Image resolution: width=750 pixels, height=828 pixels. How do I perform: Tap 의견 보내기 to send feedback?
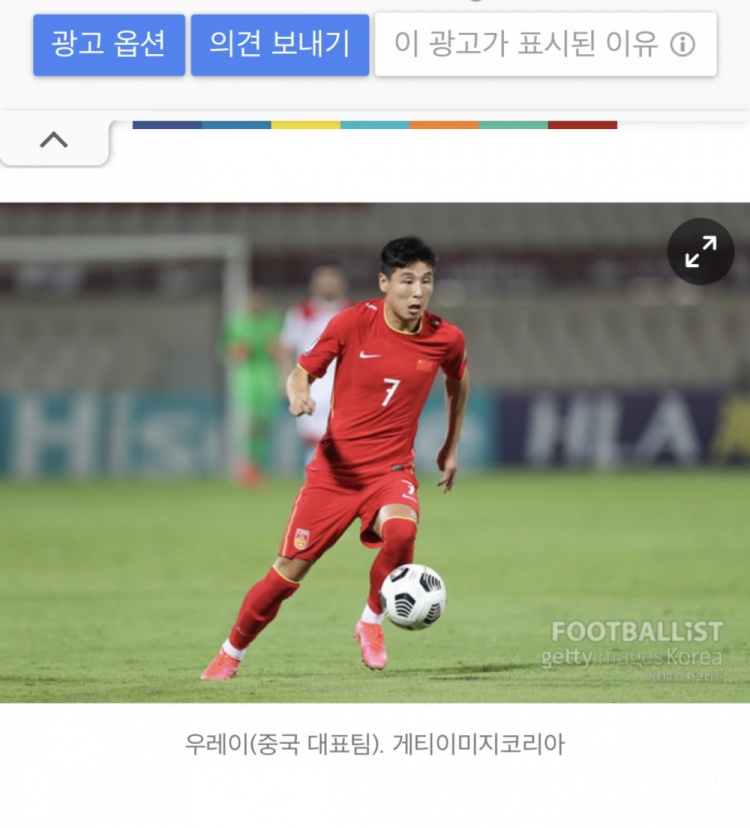pyautogui.click(x=279, y=45)
